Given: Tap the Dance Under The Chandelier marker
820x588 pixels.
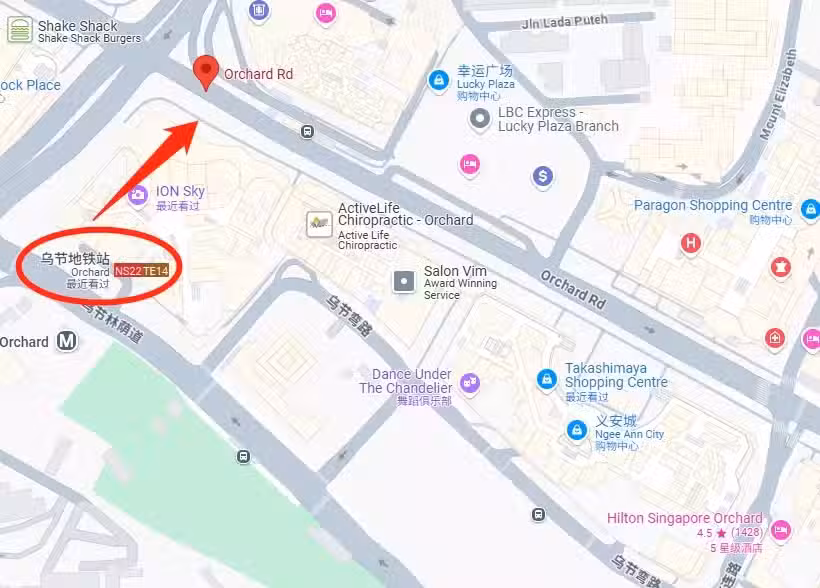Looking at the screenshot, I should [470, 382].
